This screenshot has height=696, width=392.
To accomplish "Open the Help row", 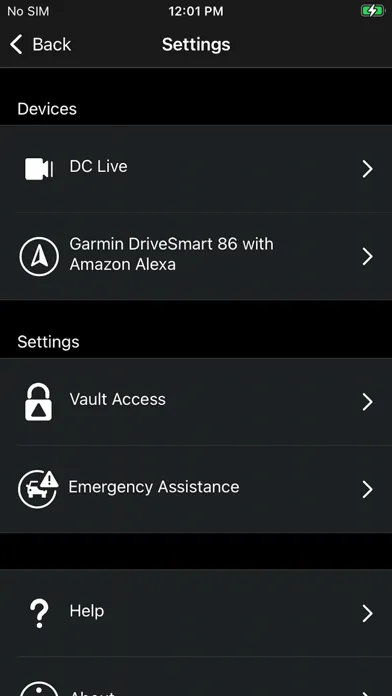I will coord(196,613).
